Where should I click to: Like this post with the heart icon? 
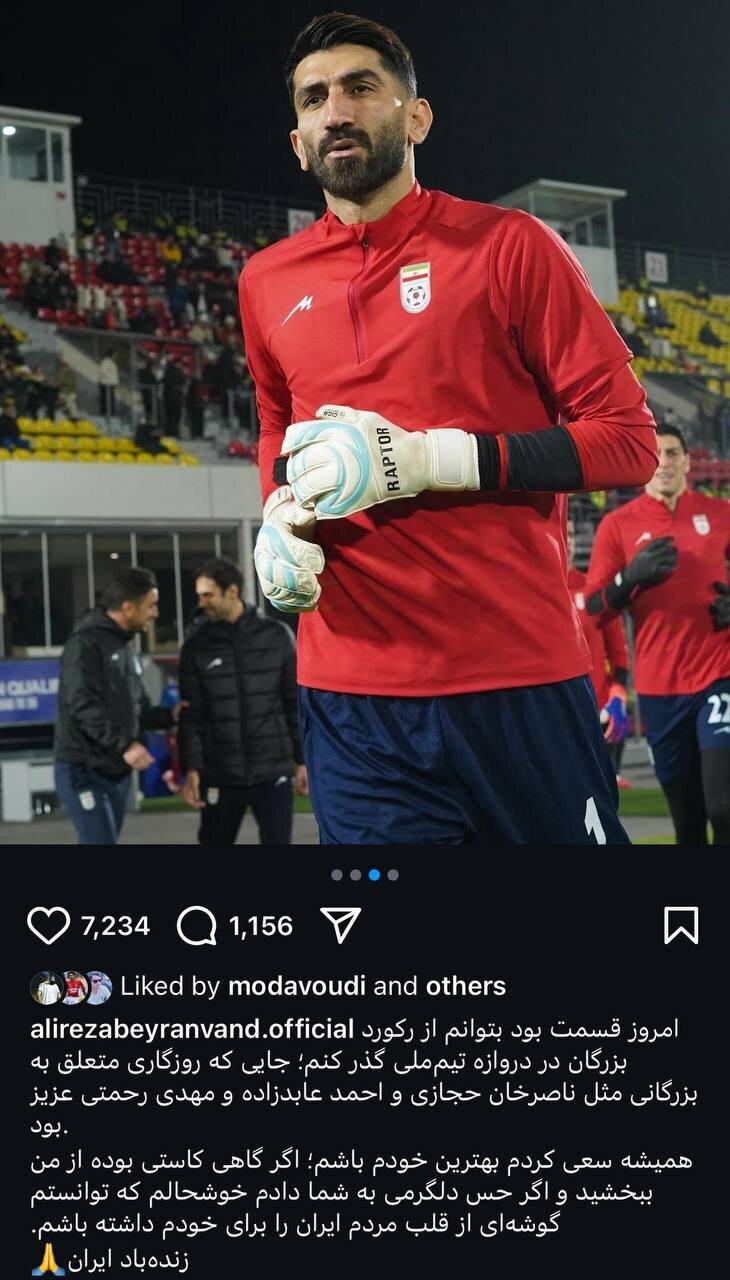(48, 926)
